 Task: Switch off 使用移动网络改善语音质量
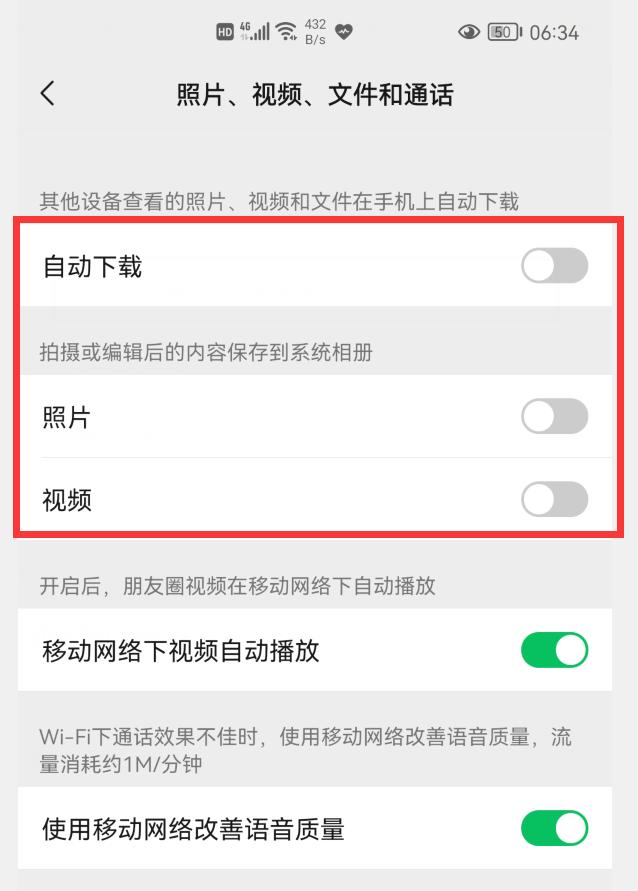tap(554, 828)
